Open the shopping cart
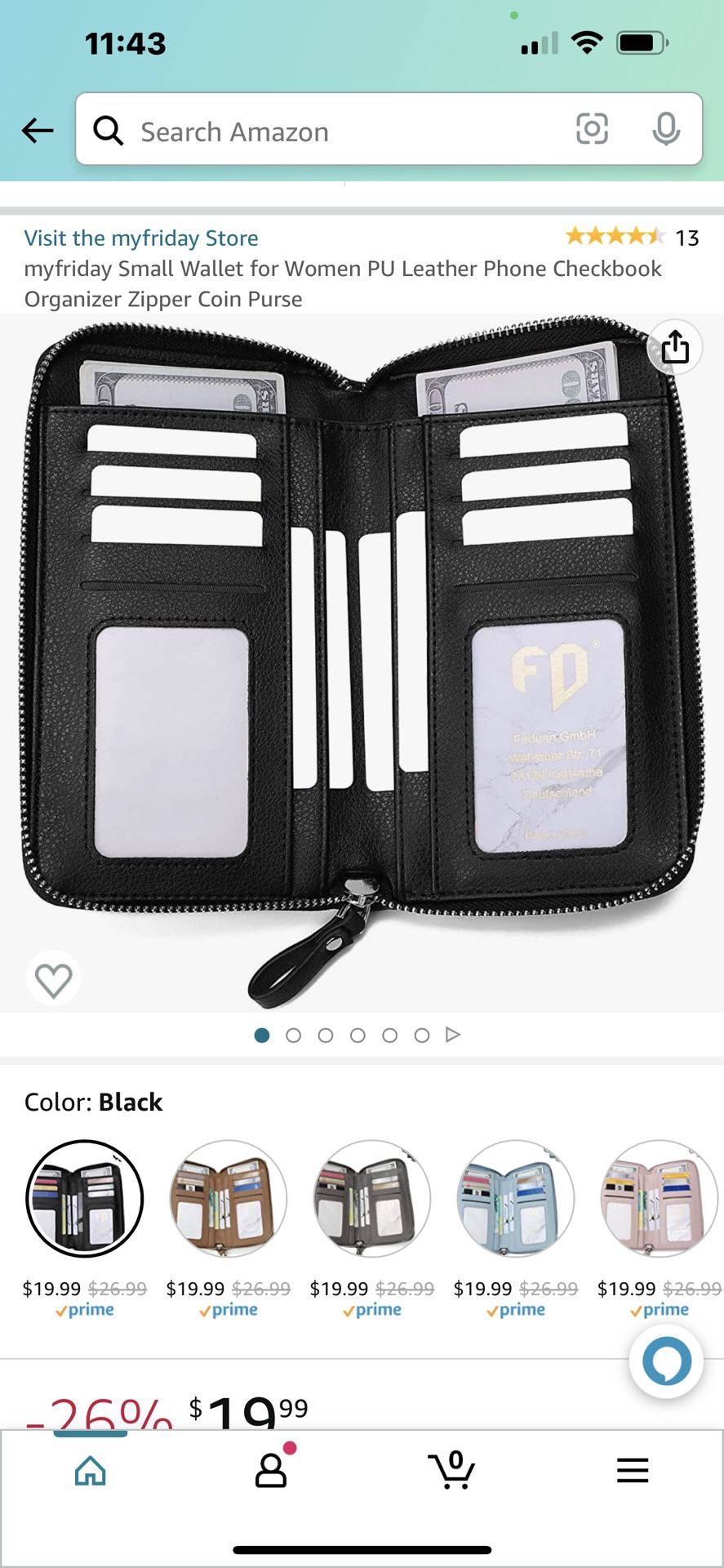724x1568 pixels. coord(452,1471)
